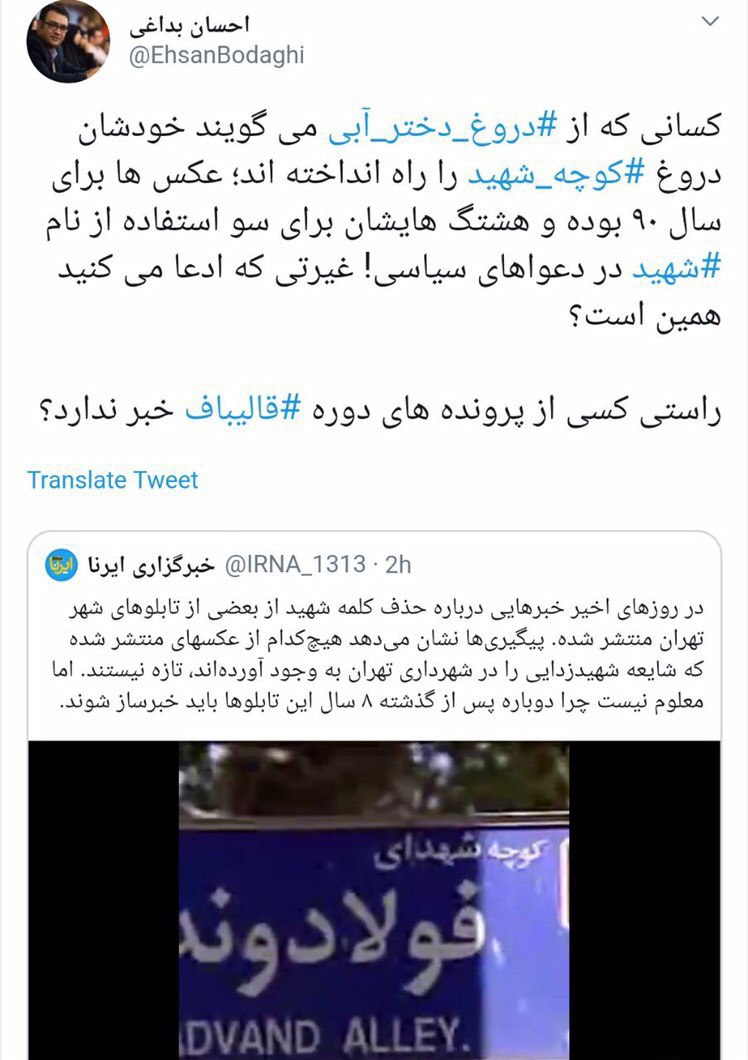Viewport: 748px width, 1060px height.
Task: Open the tweet options dropdown arrow
Action: pyautogui.click(x=709, y=22)
